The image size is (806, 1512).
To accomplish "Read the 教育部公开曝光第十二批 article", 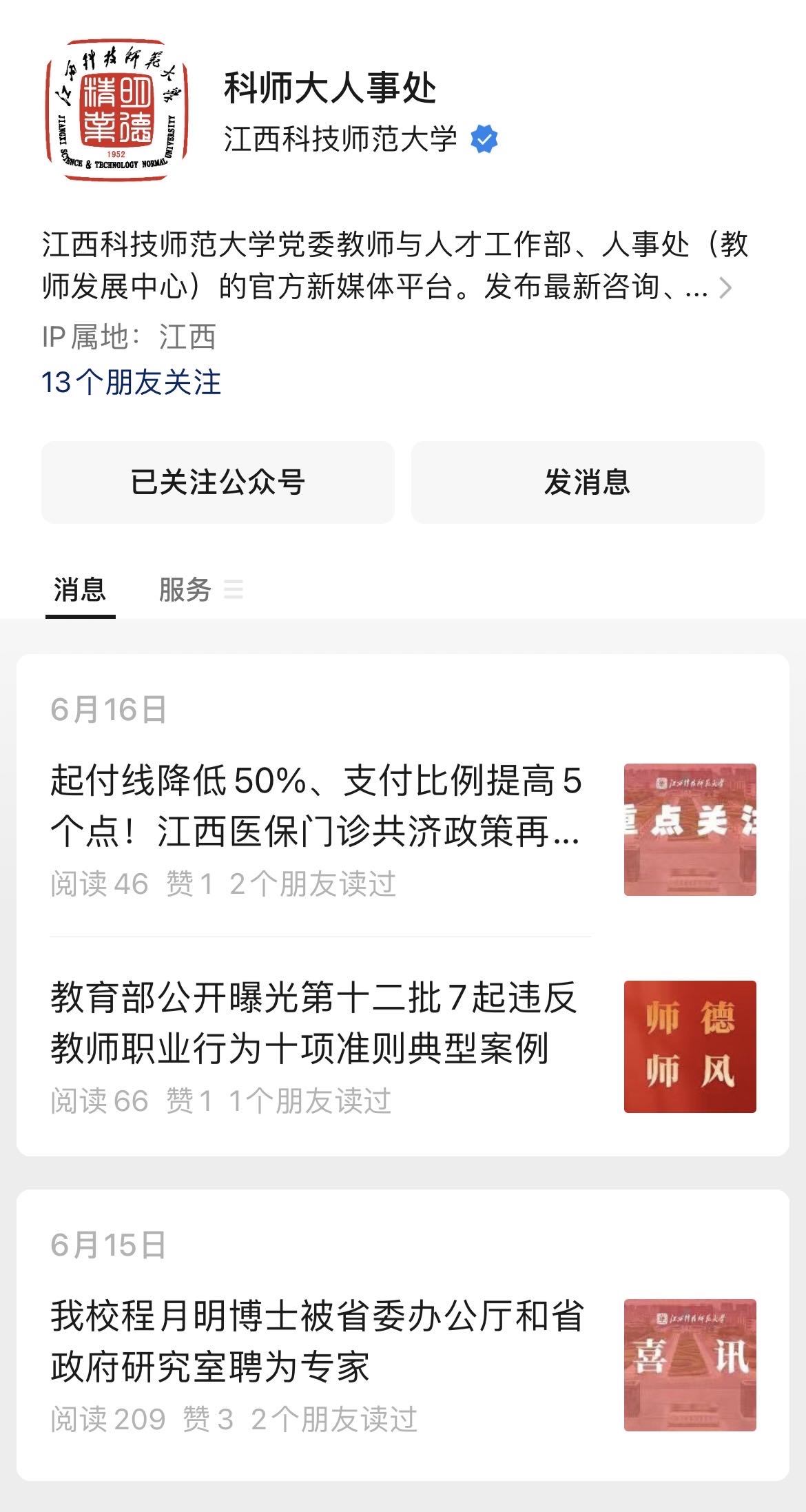I will (313, 1023).
